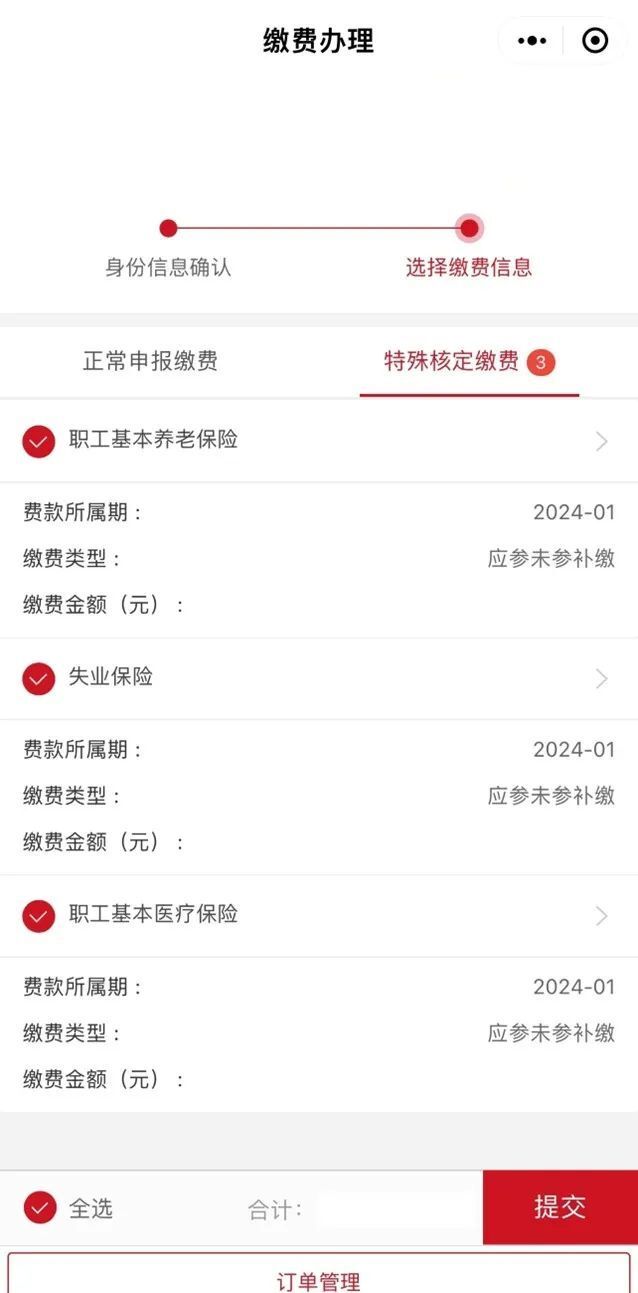Viewport: 638px width, 1293px height.
Task: Expand the 职工基本医疗保险 chevron
Action: [601, 916]
